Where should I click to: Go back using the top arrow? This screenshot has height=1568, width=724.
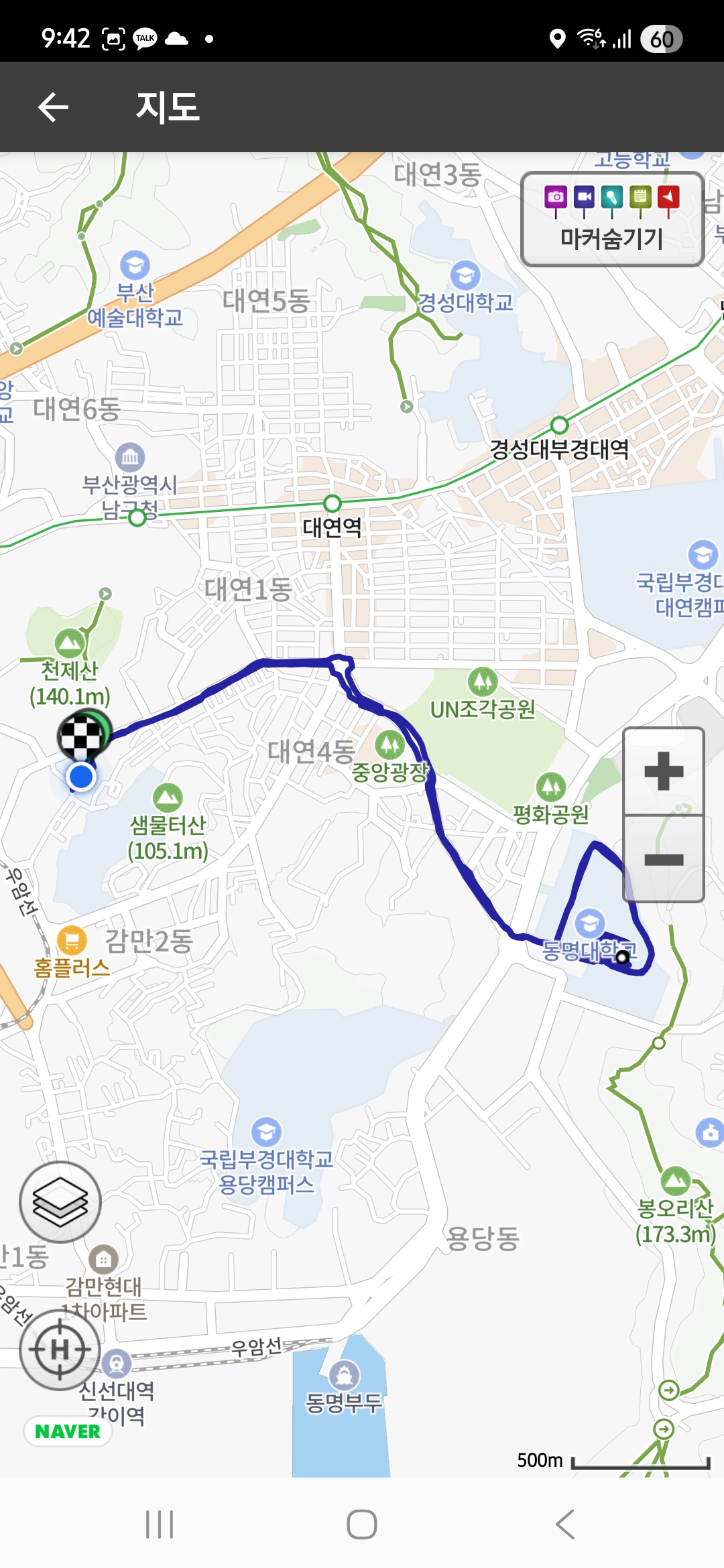click(x=54, y=107)
